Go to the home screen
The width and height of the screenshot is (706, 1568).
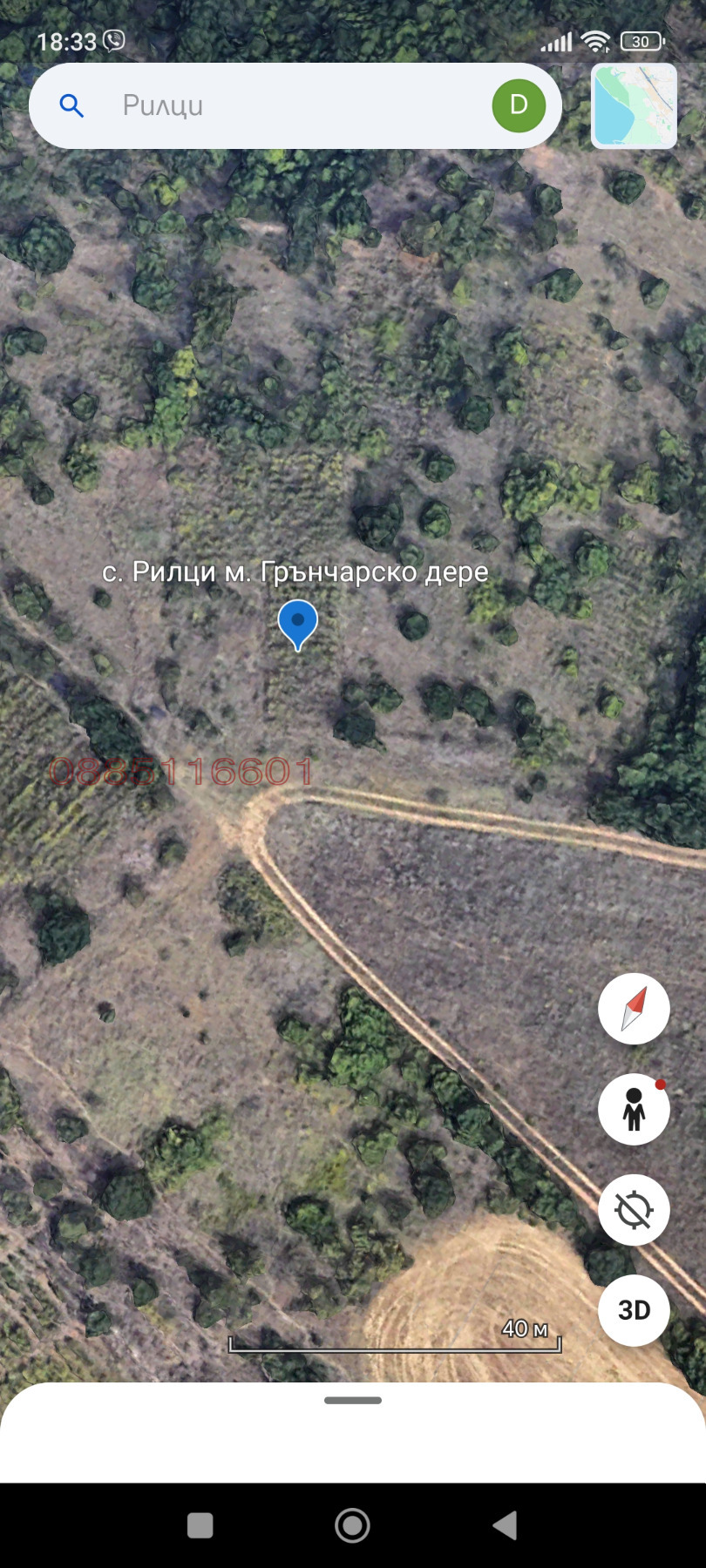pos(353,1525)
